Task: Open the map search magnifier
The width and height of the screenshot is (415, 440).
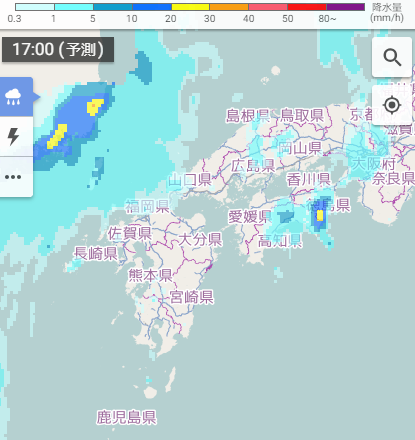Action: click(392, 57)
